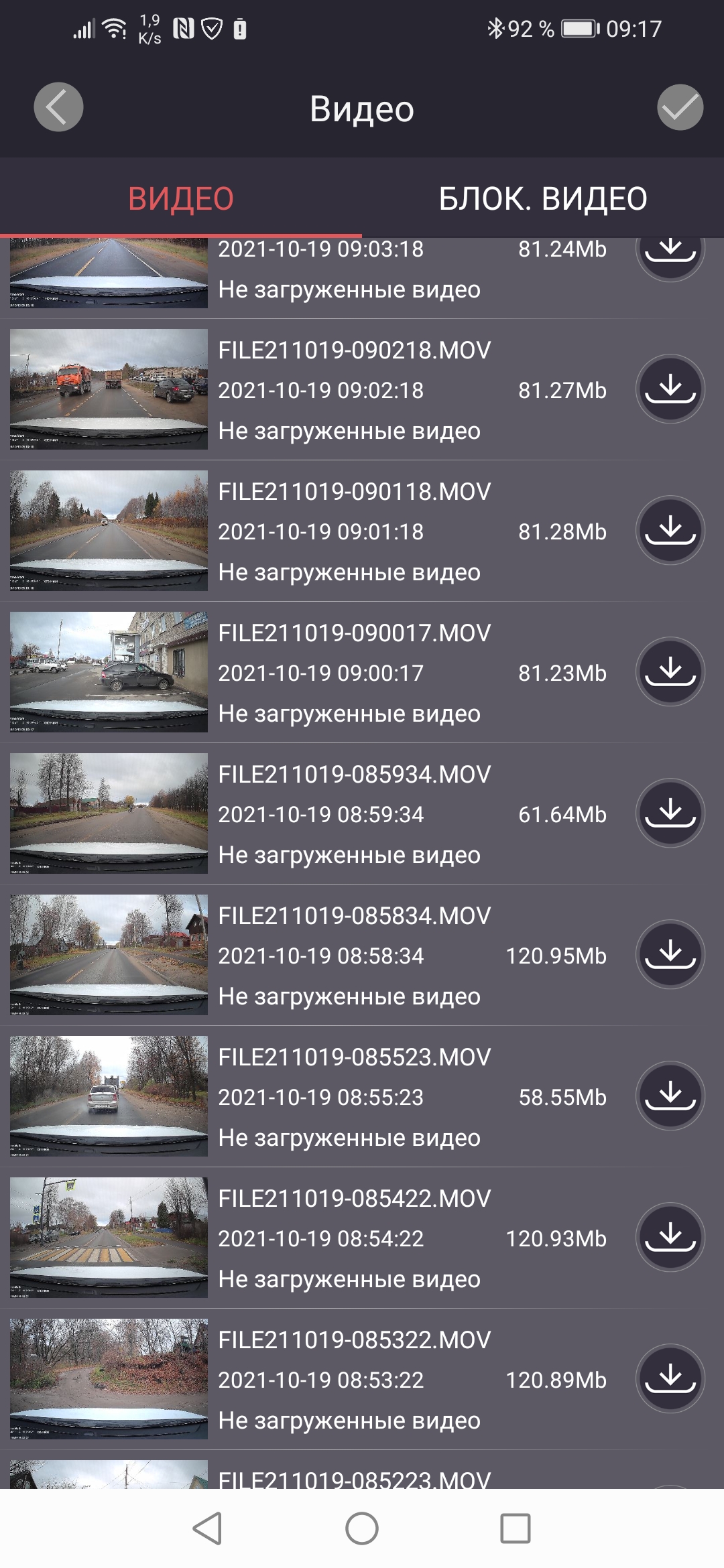Go back from the Видео screen
Screen dimensions: 724x1568
(58, 107)
